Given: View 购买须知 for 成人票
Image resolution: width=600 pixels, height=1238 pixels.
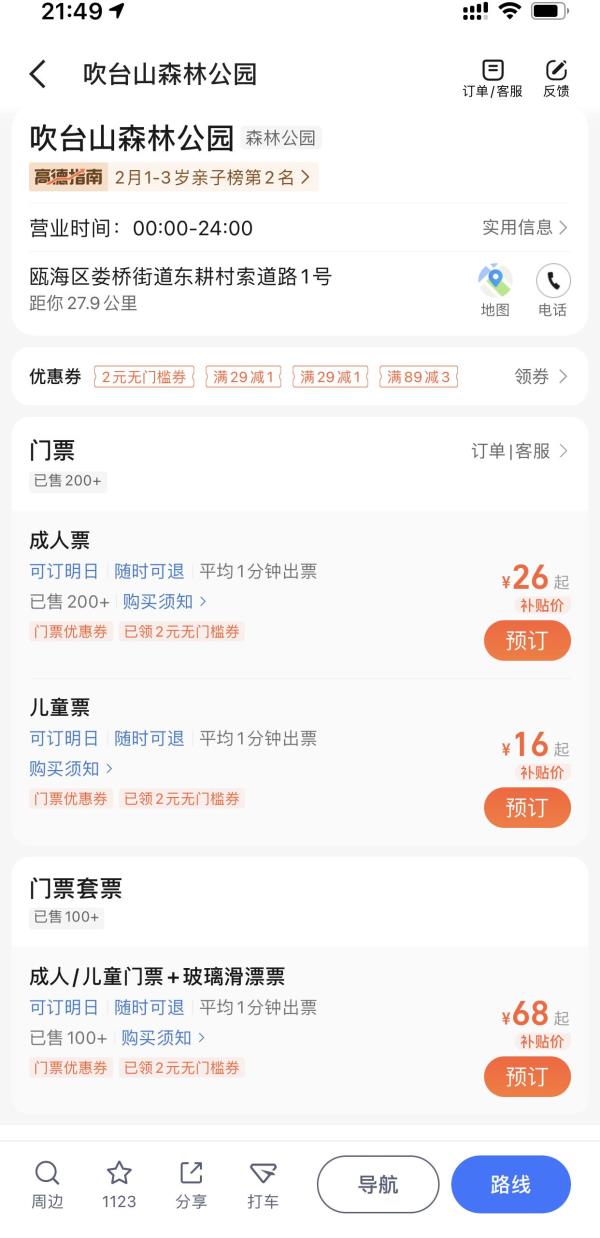Looking at the screenshot, I should tap(164, 601).
